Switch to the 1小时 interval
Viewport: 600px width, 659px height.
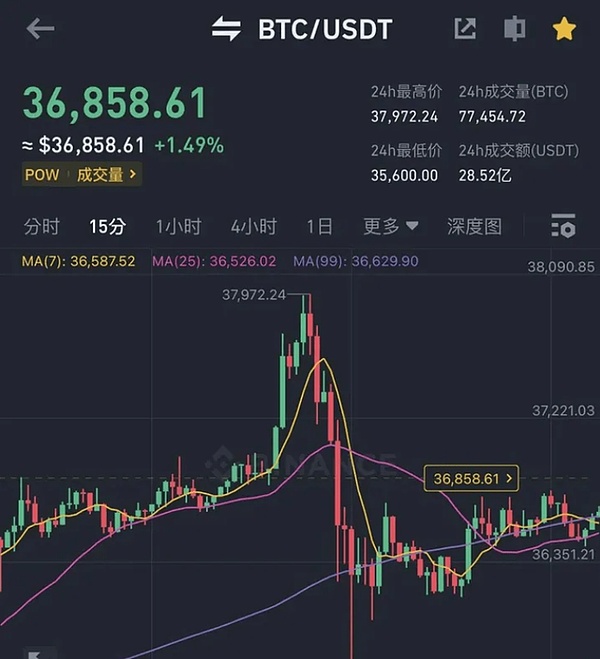click(x=178, y=227)
